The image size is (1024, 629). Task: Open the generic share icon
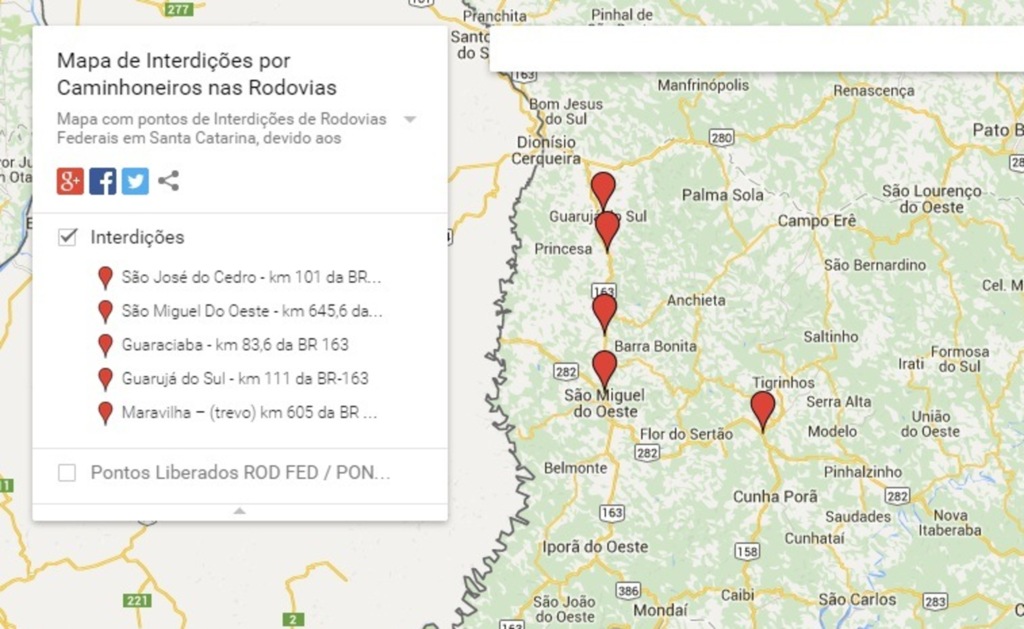pos(169,181)
